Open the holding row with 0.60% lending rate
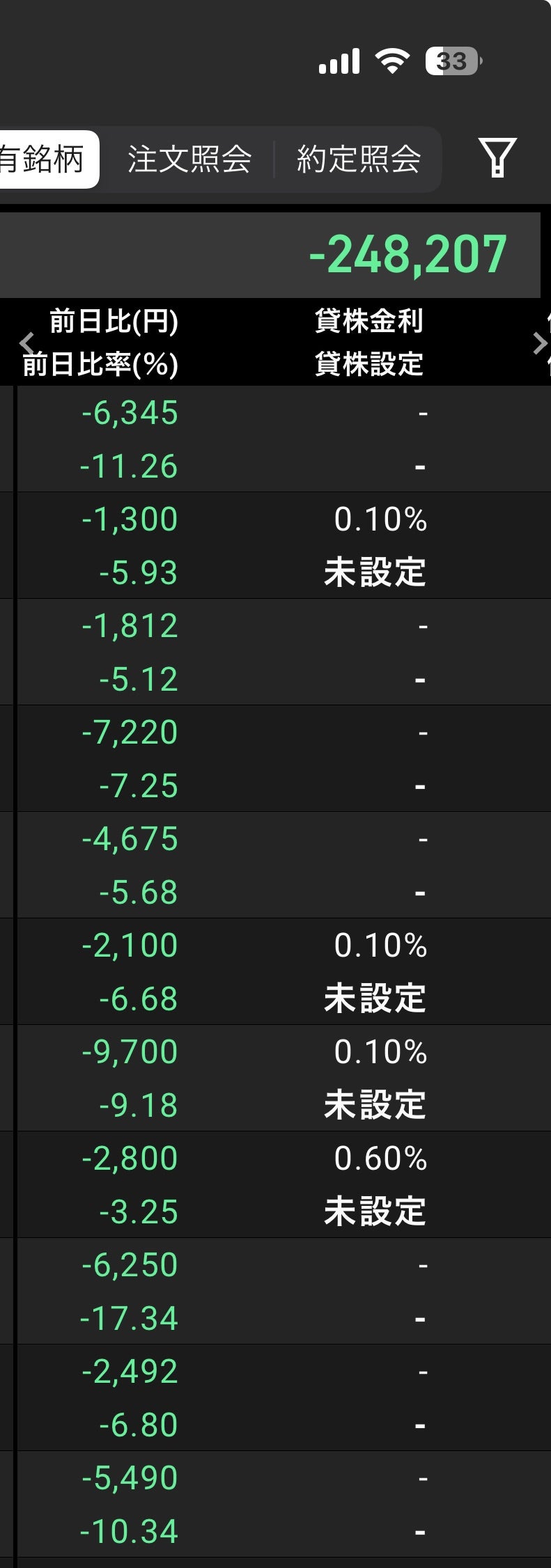Screen dimensions: 551x1568 (x=279, y=1184)
